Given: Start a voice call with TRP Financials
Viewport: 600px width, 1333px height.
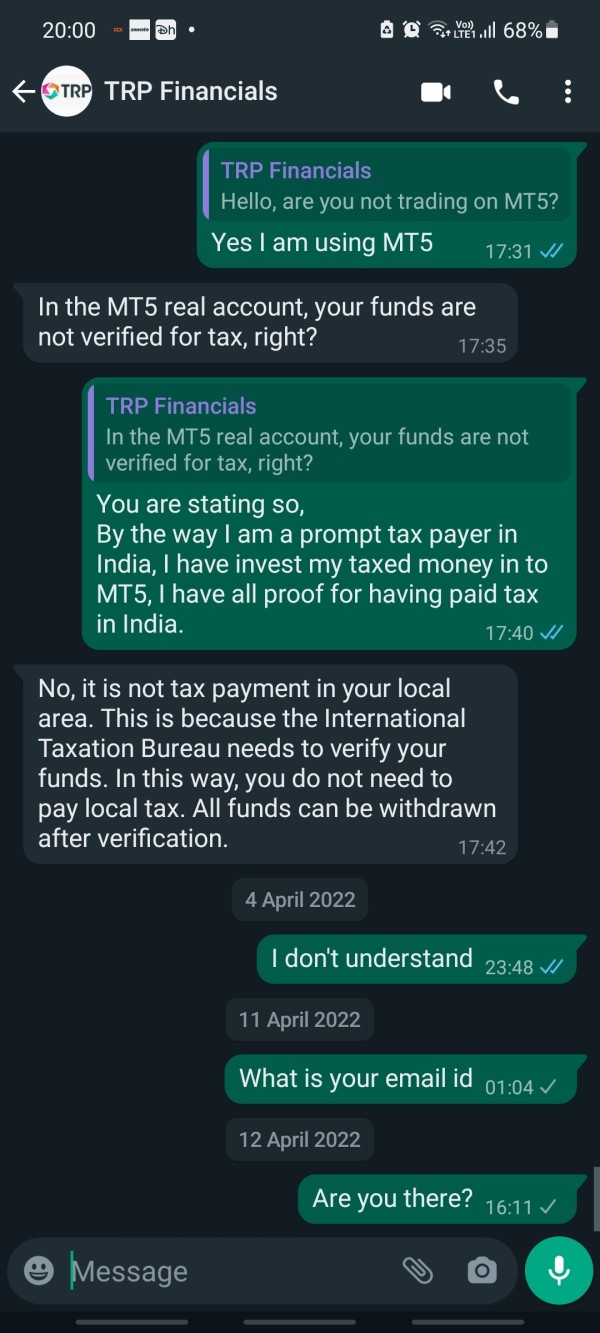Looking at the screenshot, I should tap(506, 92).
